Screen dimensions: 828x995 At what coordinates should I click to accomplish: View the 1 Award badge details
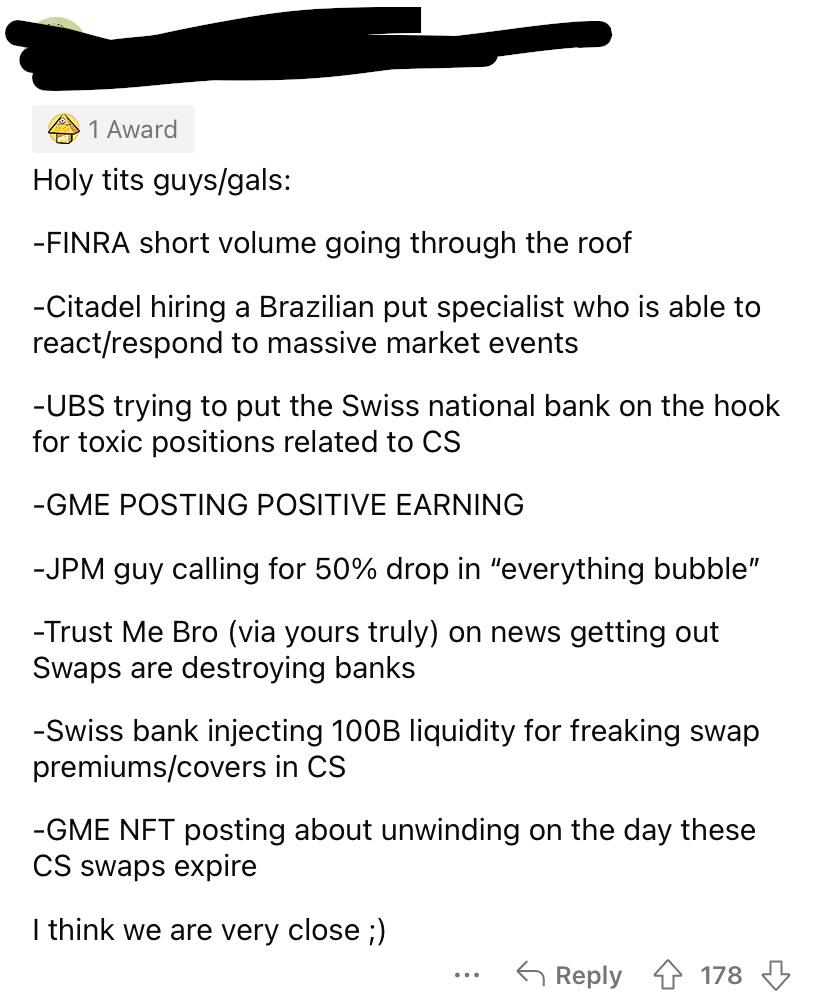pos(113,129)
